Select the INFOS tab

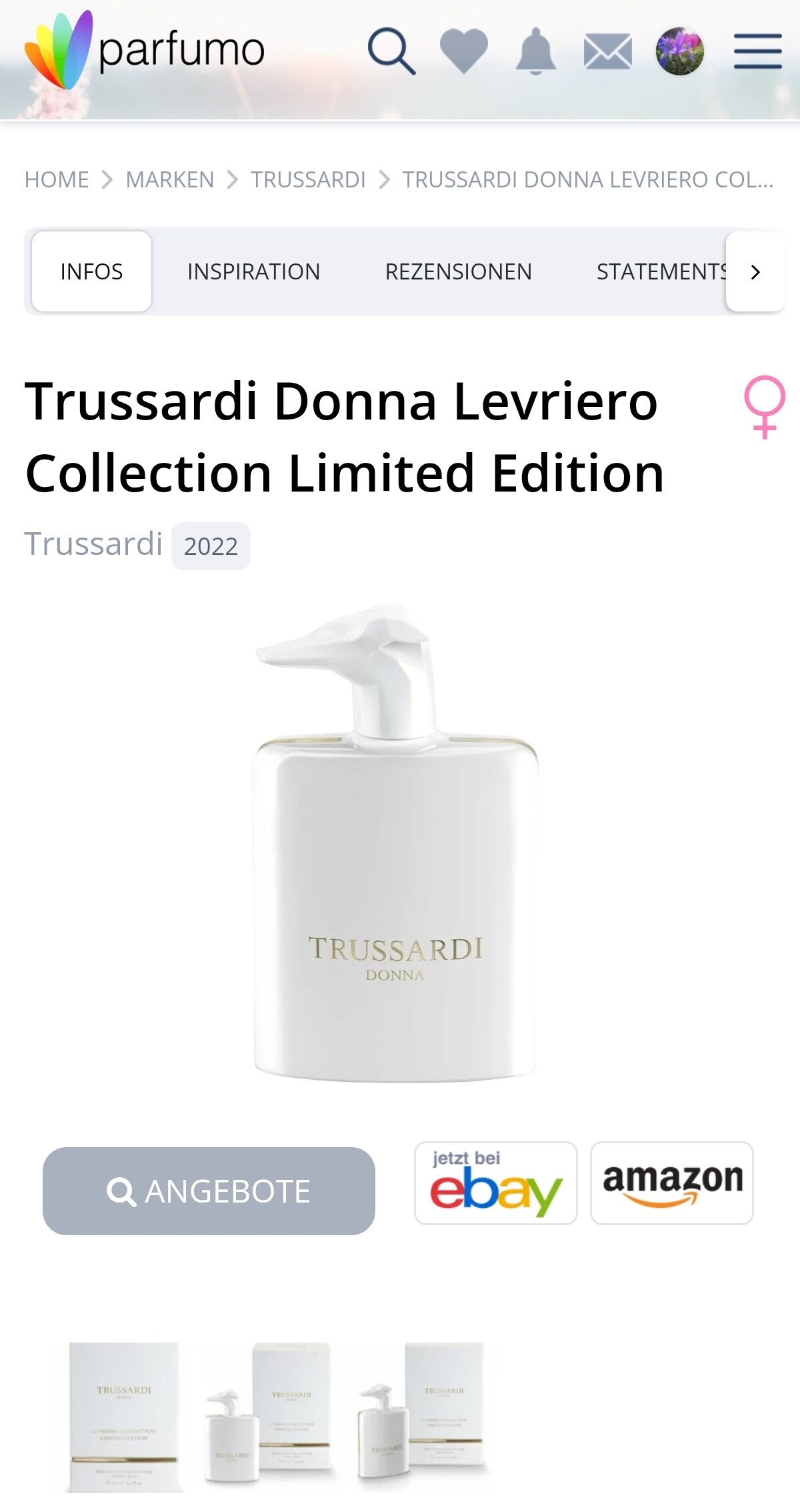(x=92, y=271)
